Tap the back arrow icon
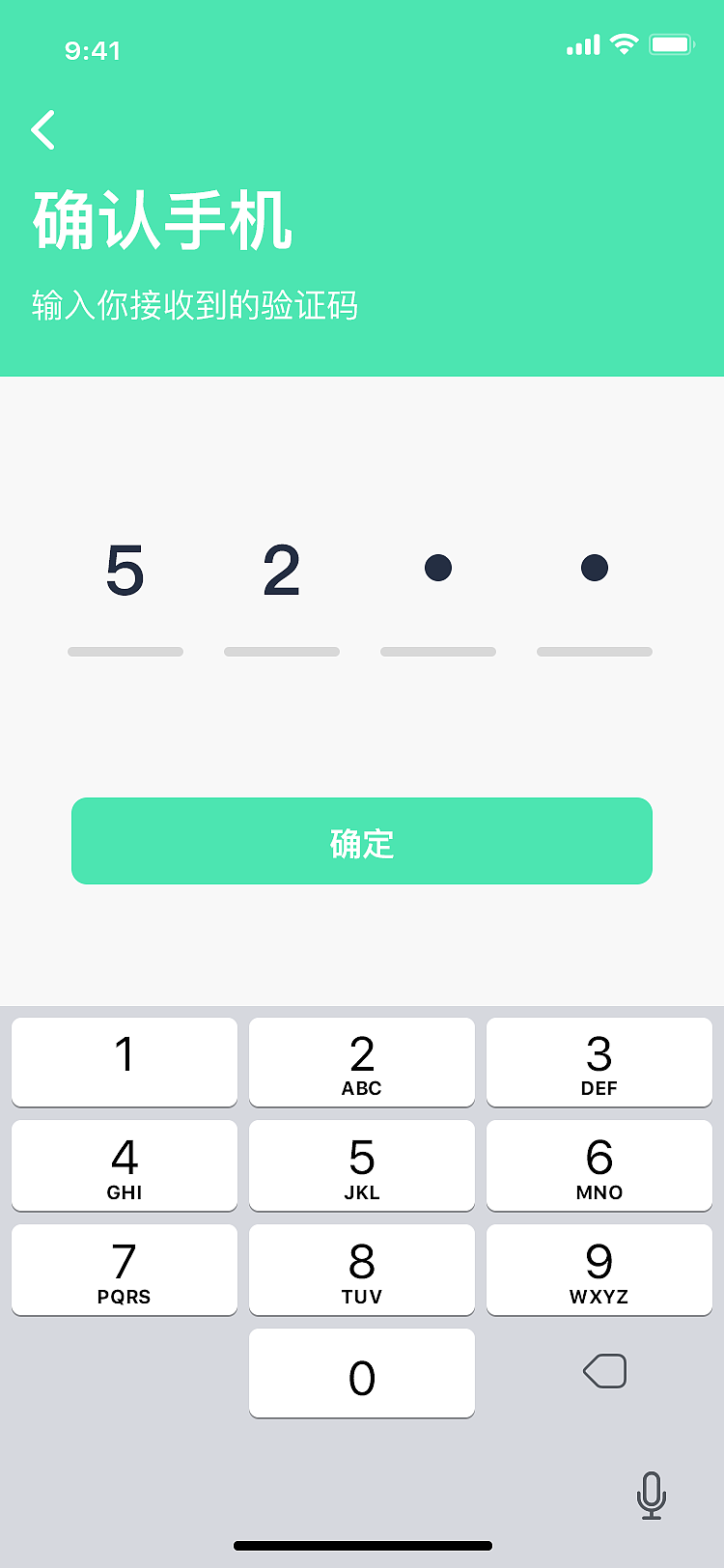The image size is (724, 1568). coord(42,129)
